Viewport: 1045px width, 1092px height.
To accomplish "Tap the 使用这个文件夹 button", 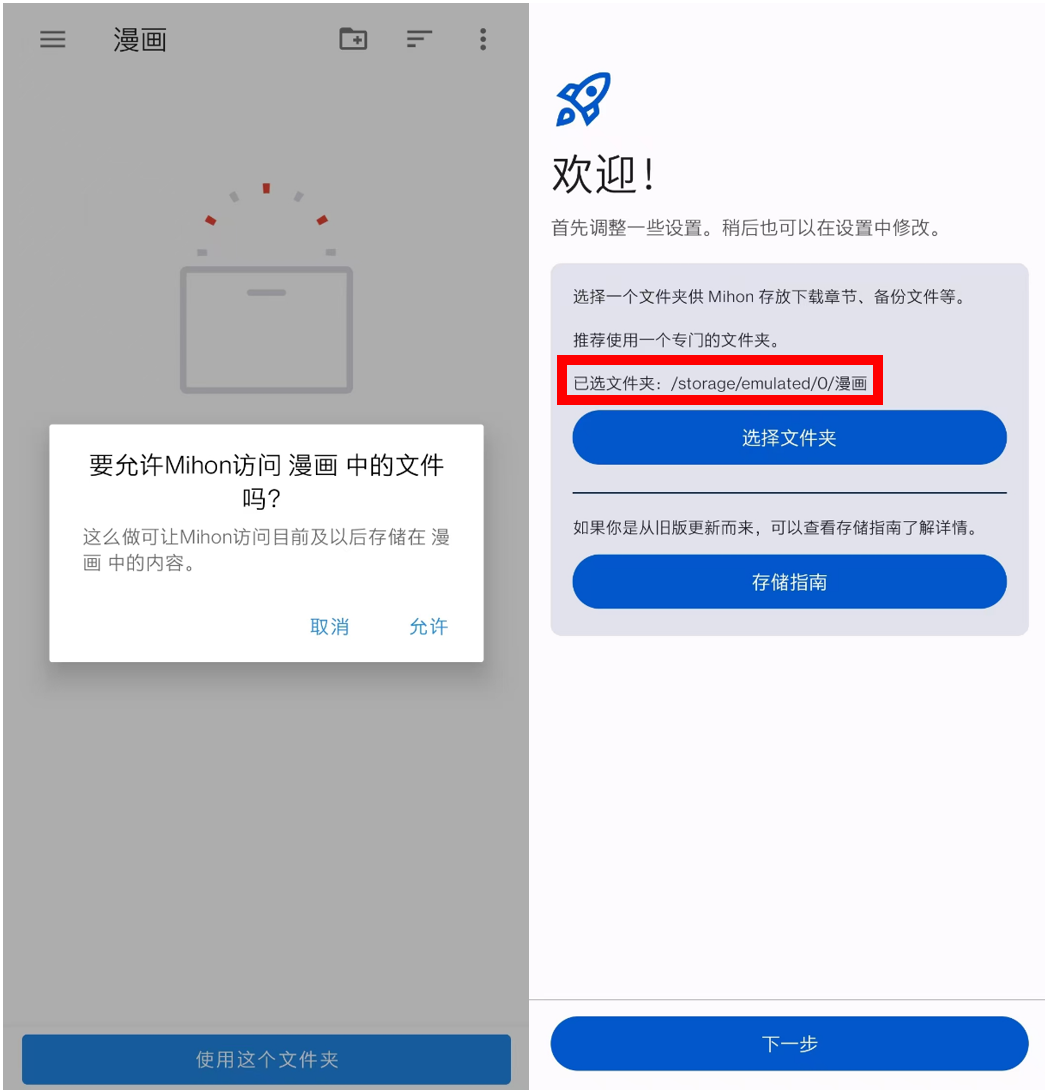I will point(266,1060).
